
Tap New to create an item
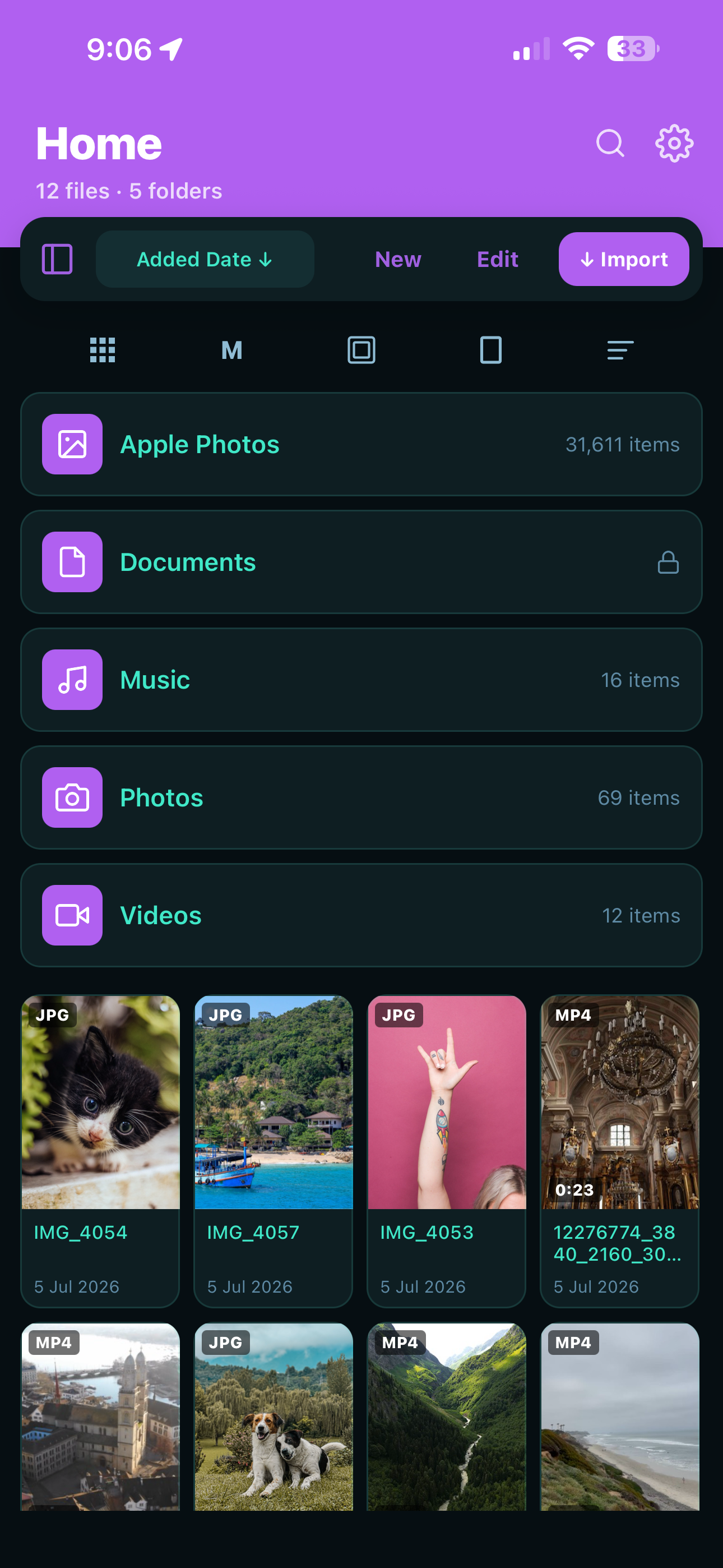coord(398,259)
